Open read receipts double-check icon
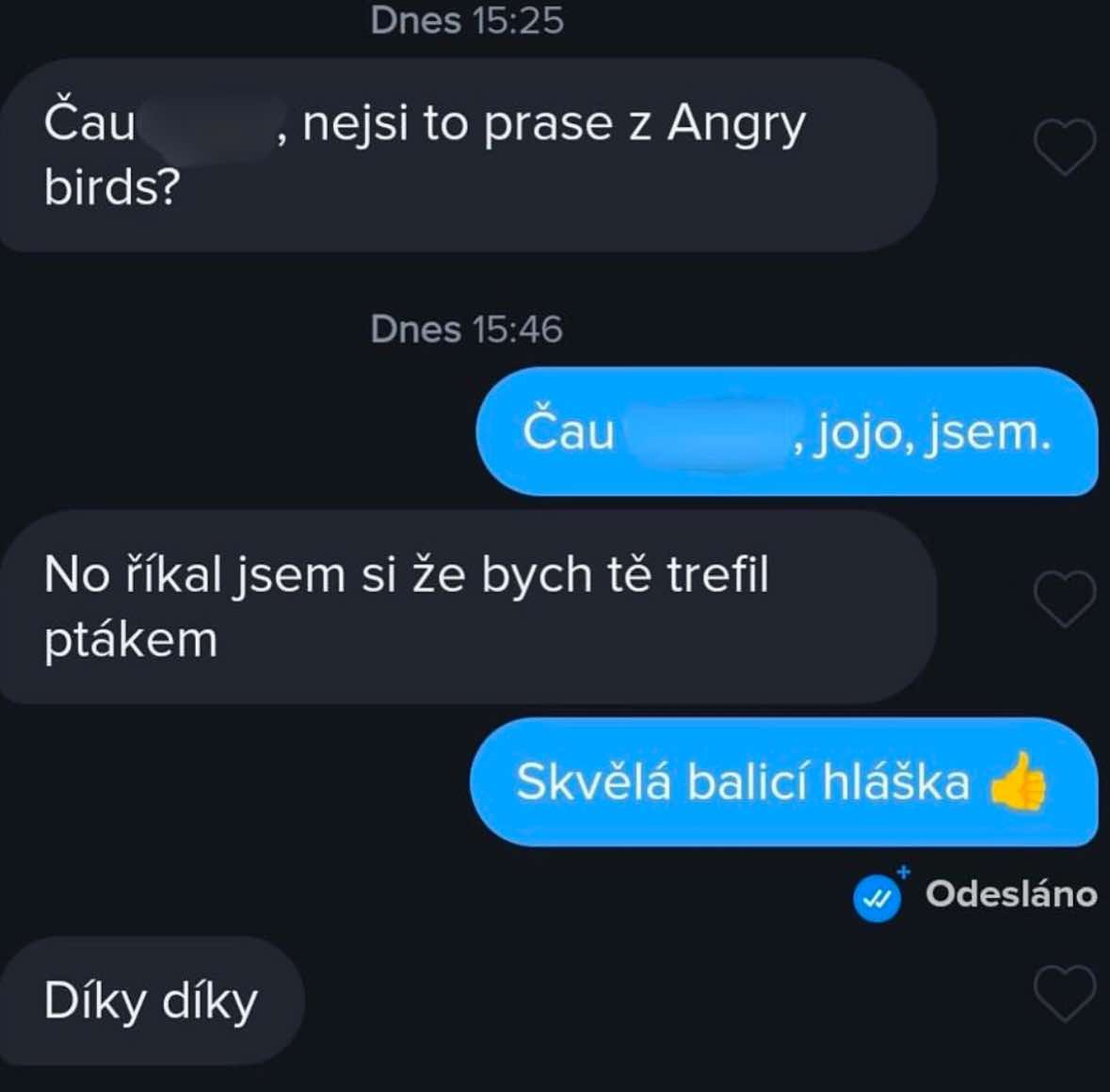 pyautogui.click(x=877, y=897)
